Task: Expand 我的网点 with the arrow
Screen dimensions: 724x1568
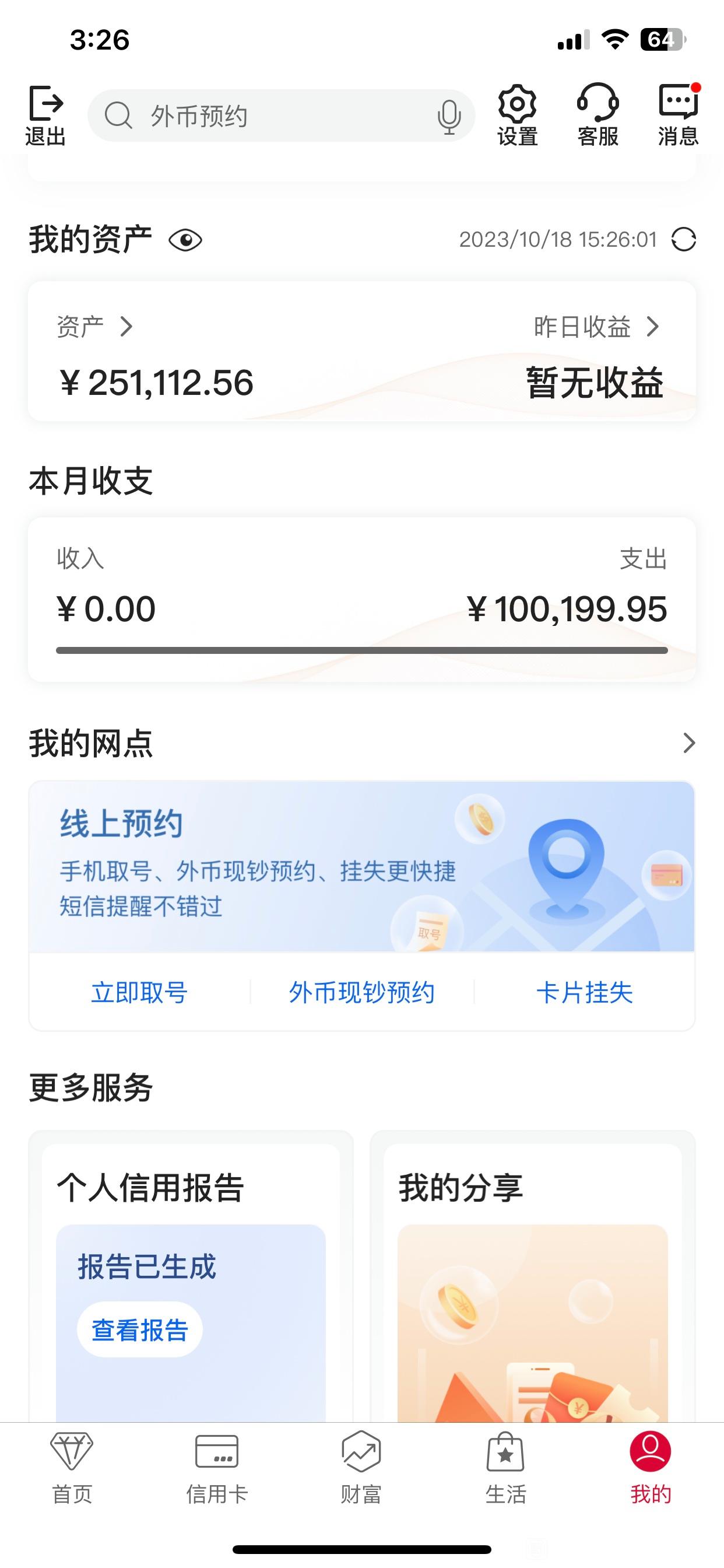Action: [688, 743]
